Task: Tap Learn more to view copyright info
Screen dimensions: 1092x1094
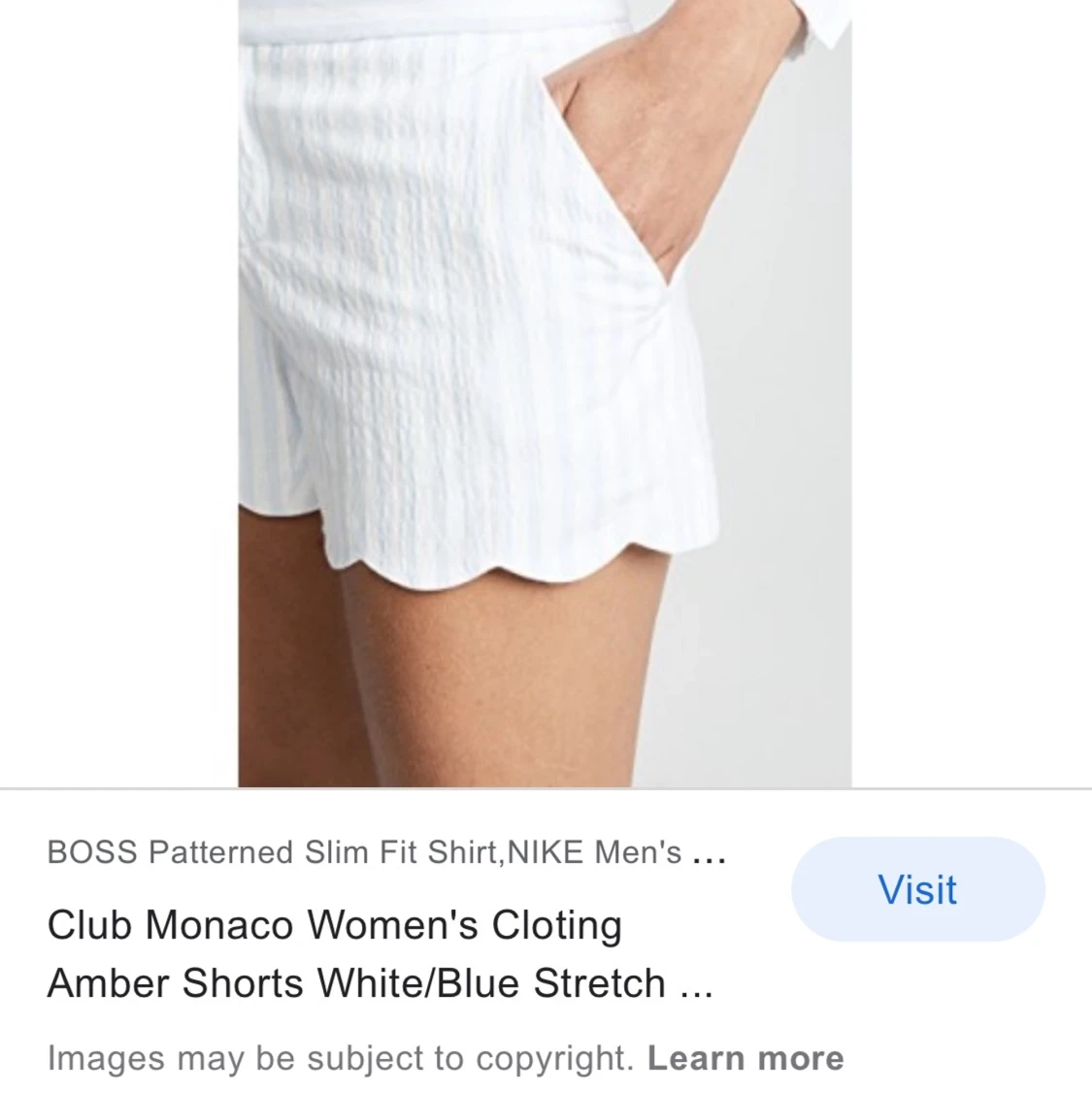Action: pyautogui.click(x=745, y=1057)
